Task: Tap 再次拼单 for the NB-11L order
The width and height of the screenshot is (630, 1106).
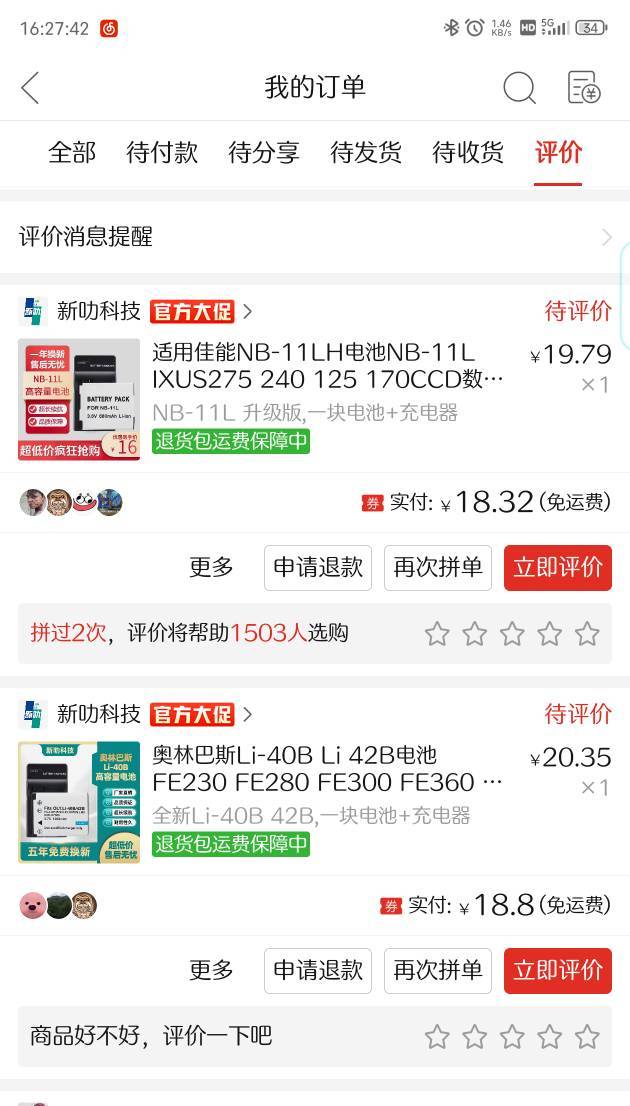Action: click(437, 568)
